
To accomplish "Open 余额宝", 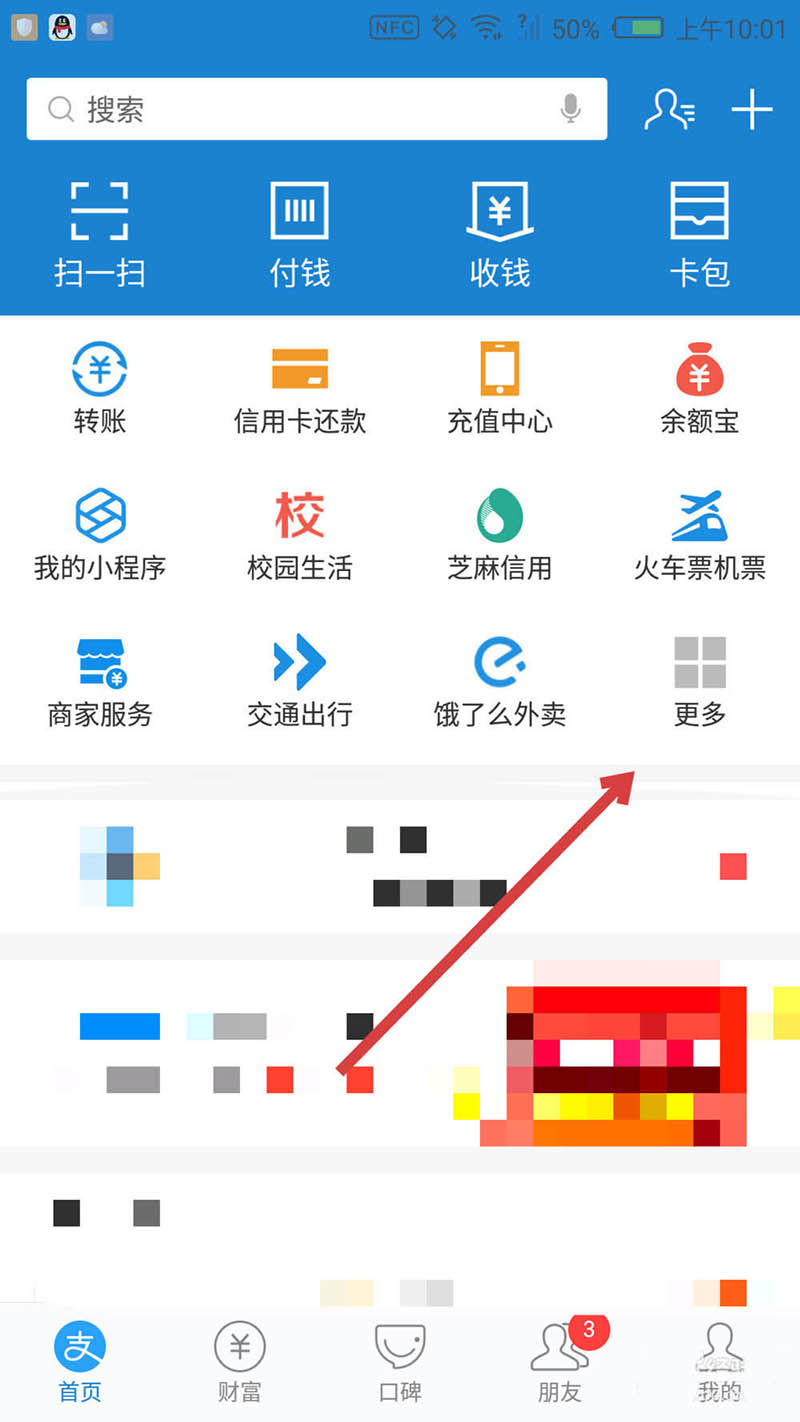I will coord(699,388).
